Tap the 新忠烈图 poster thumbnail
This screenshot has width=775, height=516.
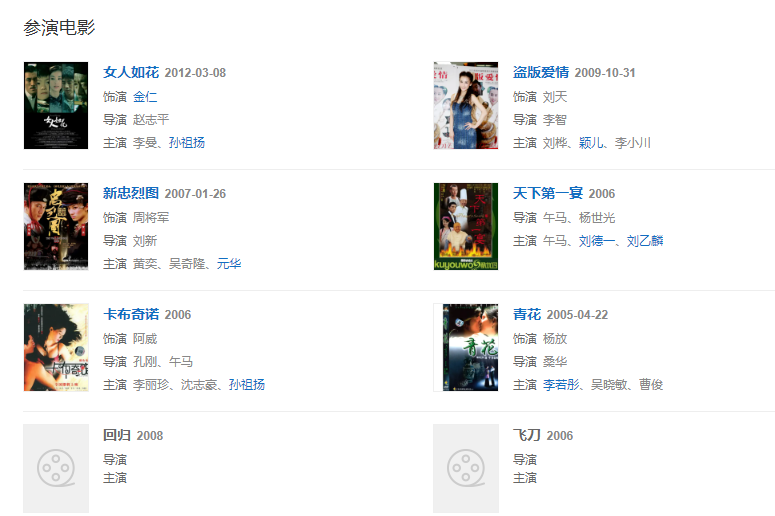pos(56,227)
